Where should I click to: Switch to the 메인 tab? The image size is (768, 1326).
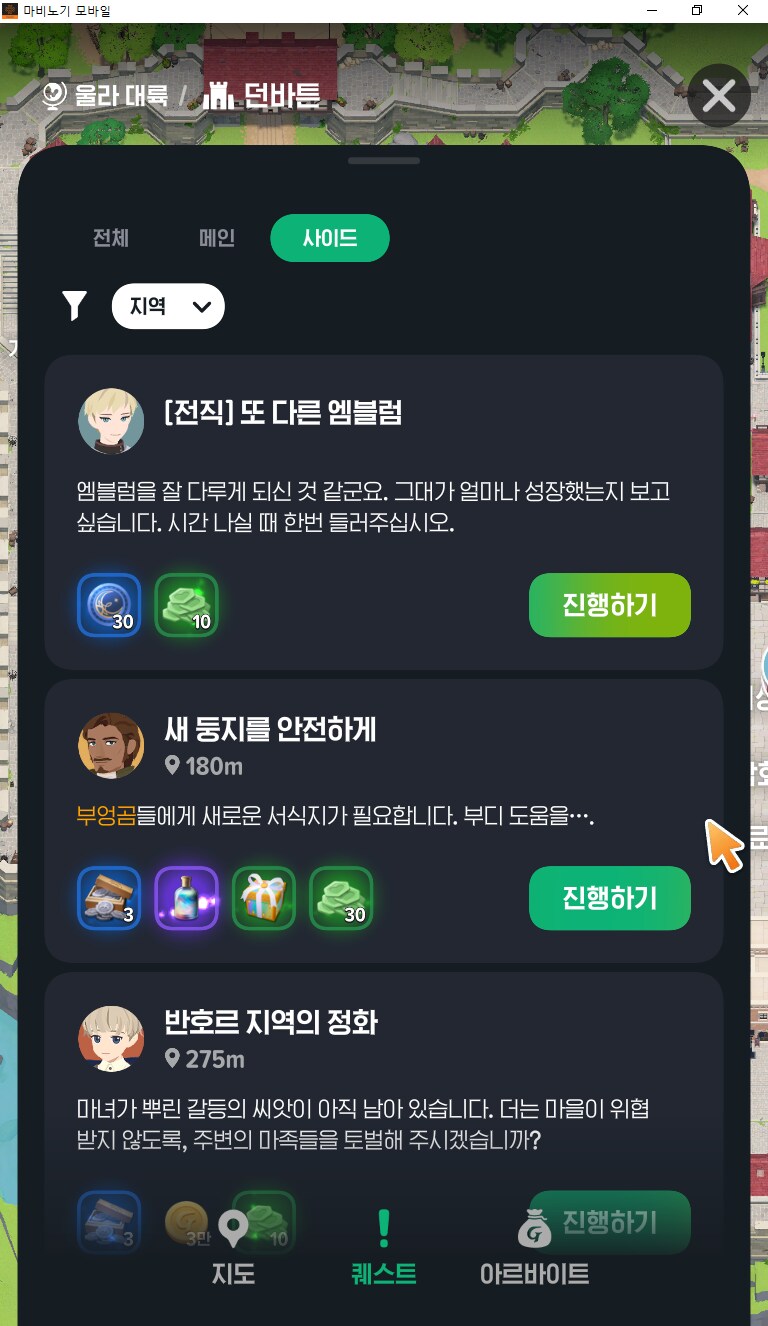coord(217,238)
